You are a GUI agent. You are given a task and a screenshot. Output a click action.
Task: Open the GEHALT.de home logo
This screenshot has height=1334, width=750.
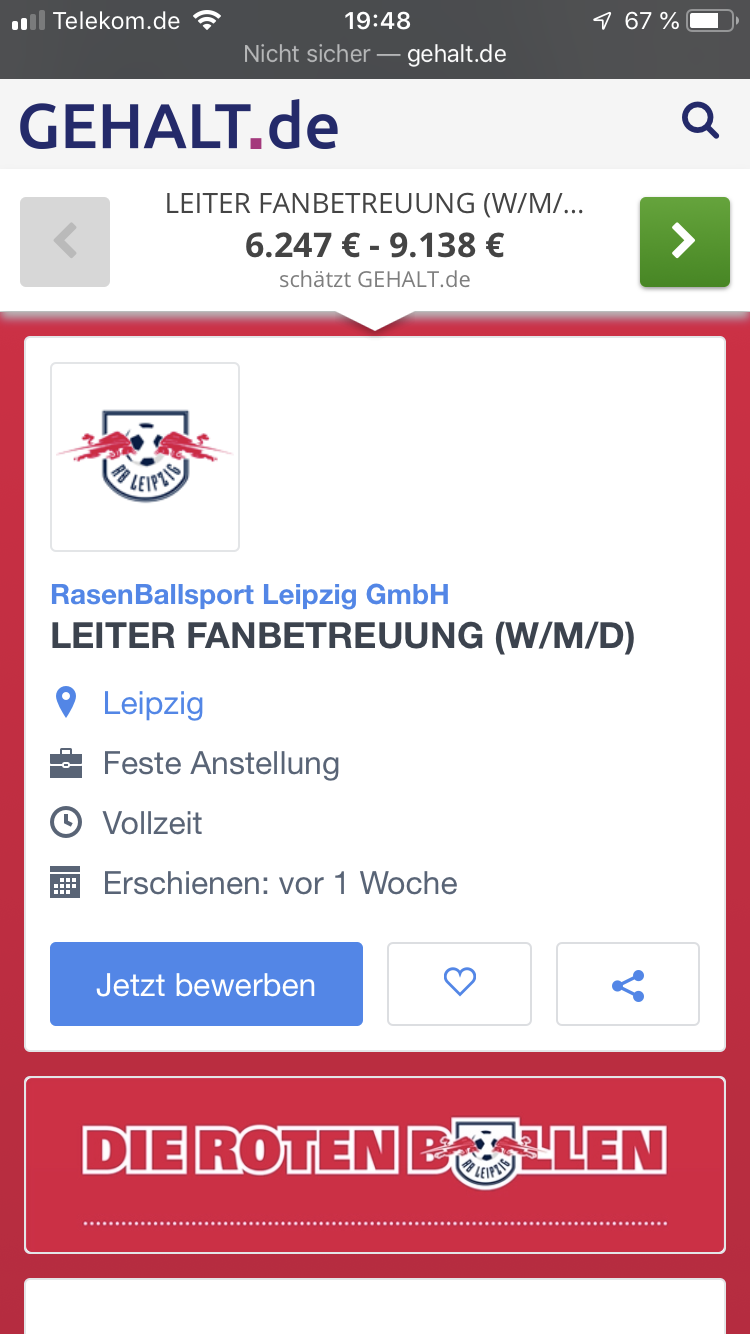point(179,125)
